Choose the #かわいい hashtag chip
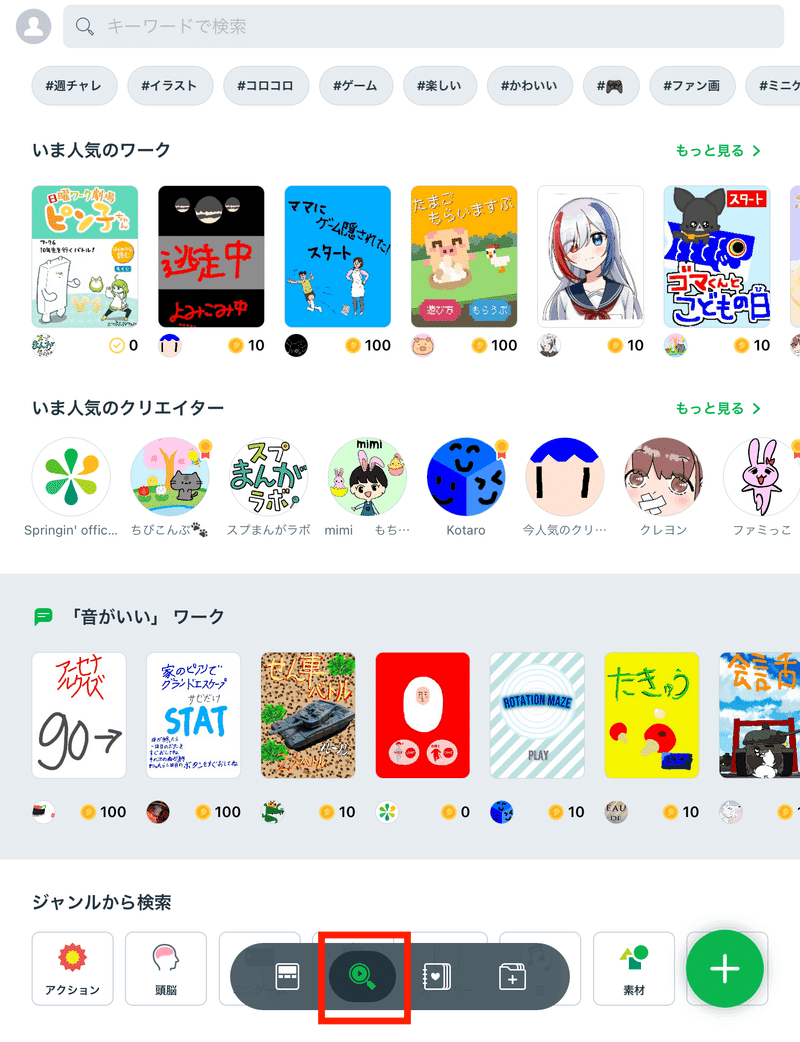The height and width of the screenshot is (1042, 800). (531, 86)
